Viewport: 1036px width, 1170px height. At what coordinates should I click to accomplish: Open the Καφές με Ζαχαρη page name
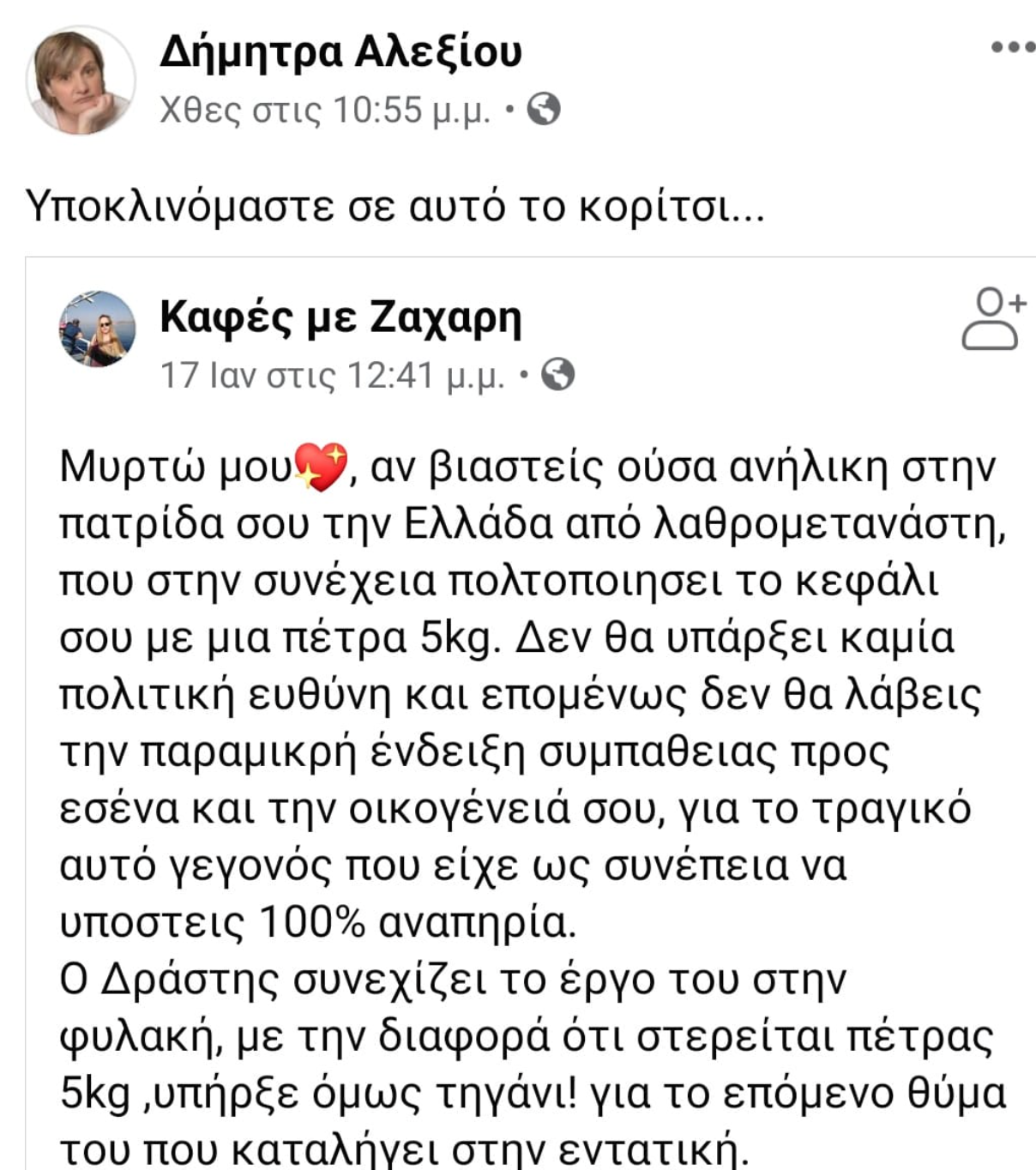[340, 317]
